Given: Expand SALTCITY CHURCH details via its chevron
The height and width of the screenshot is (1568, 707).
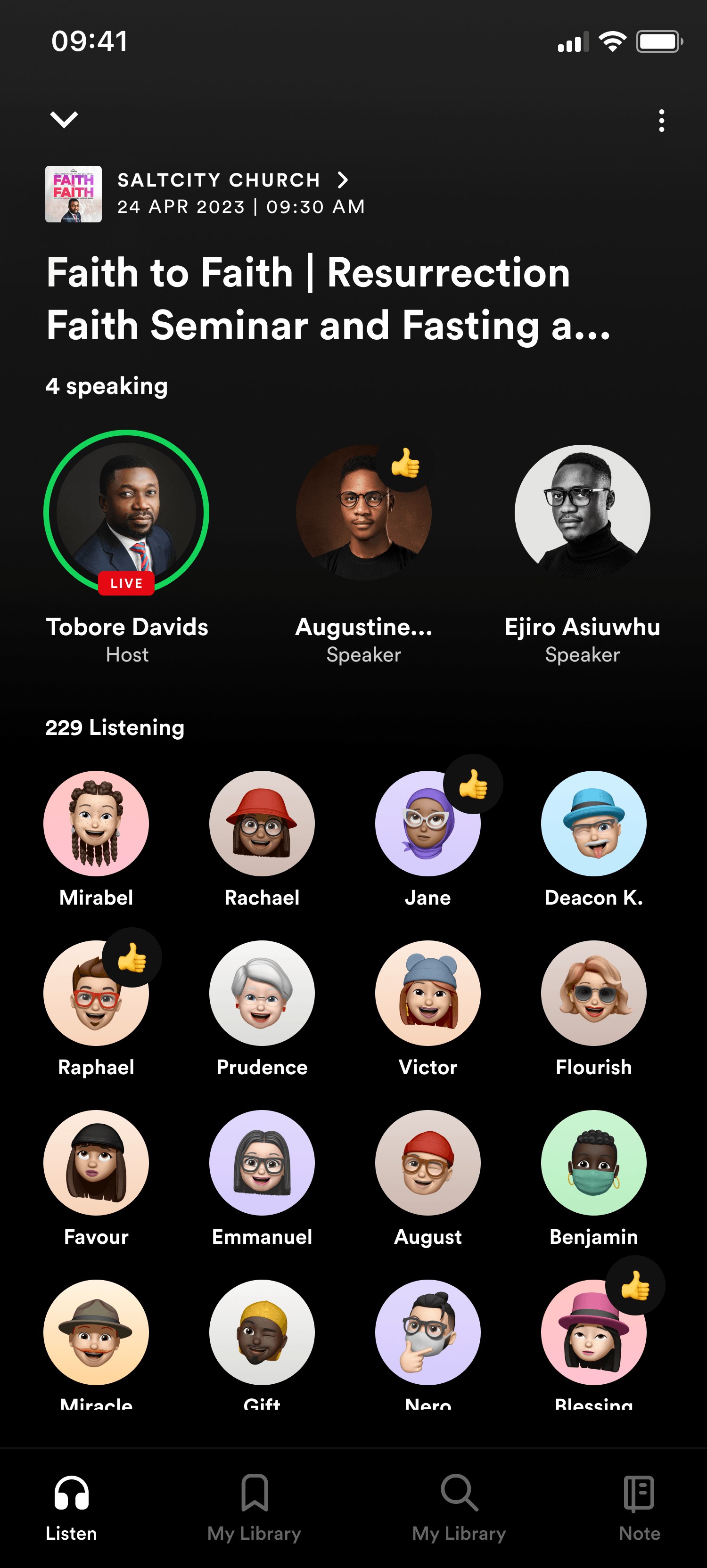Looking at the screenshot, I should coord(343,180).
